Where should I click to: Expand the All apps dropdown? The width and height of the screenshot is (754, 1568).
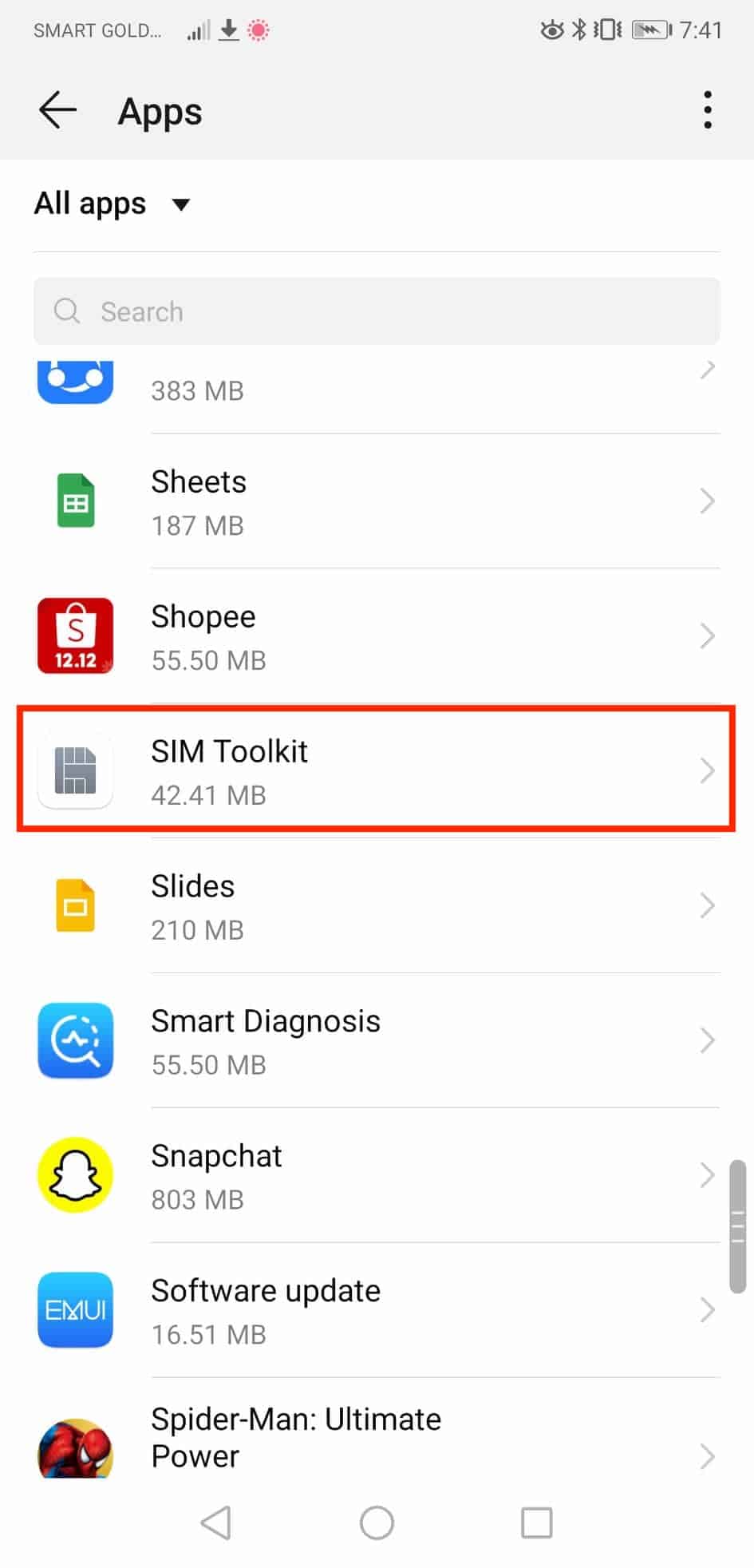[112, 204]
